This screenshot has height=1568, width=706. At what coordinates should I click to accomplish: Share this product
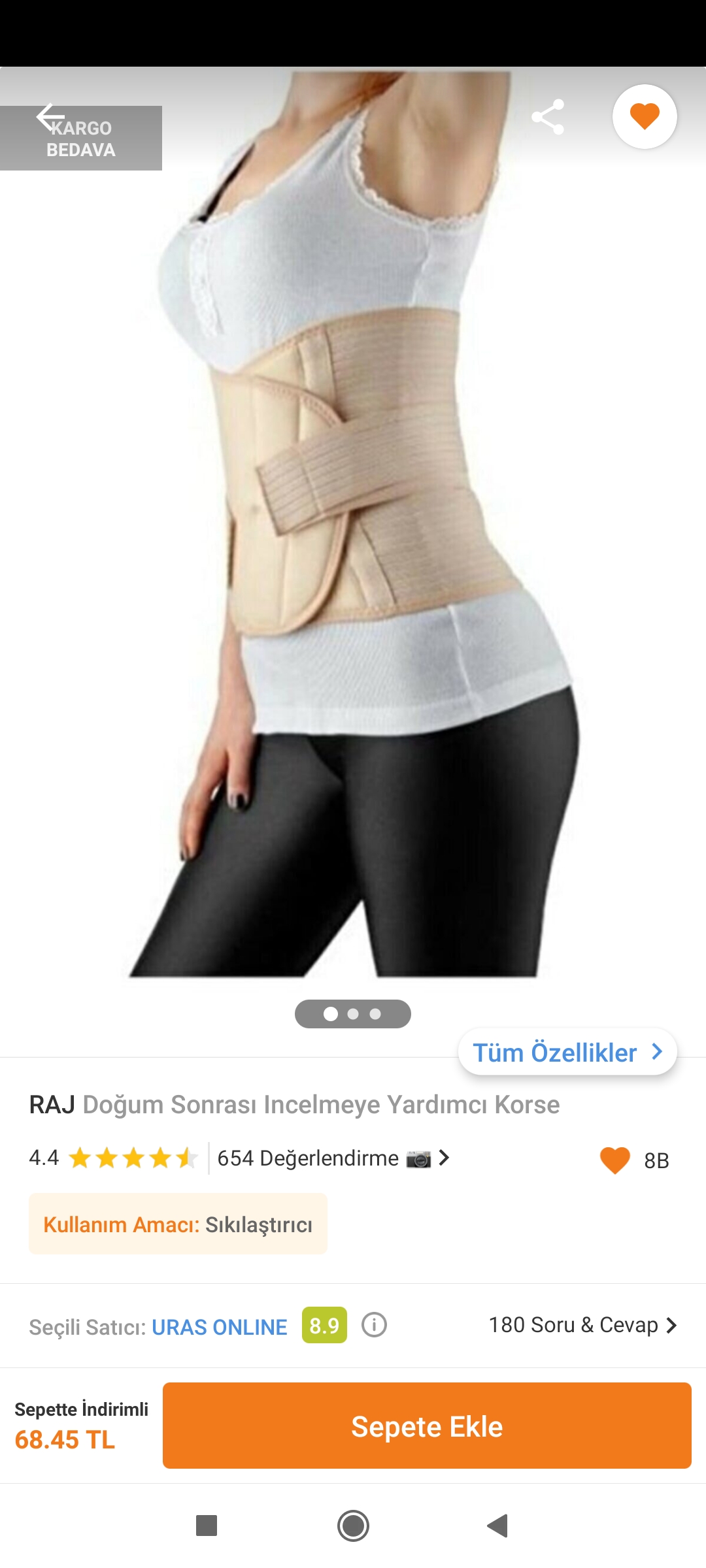coord(548,118)
